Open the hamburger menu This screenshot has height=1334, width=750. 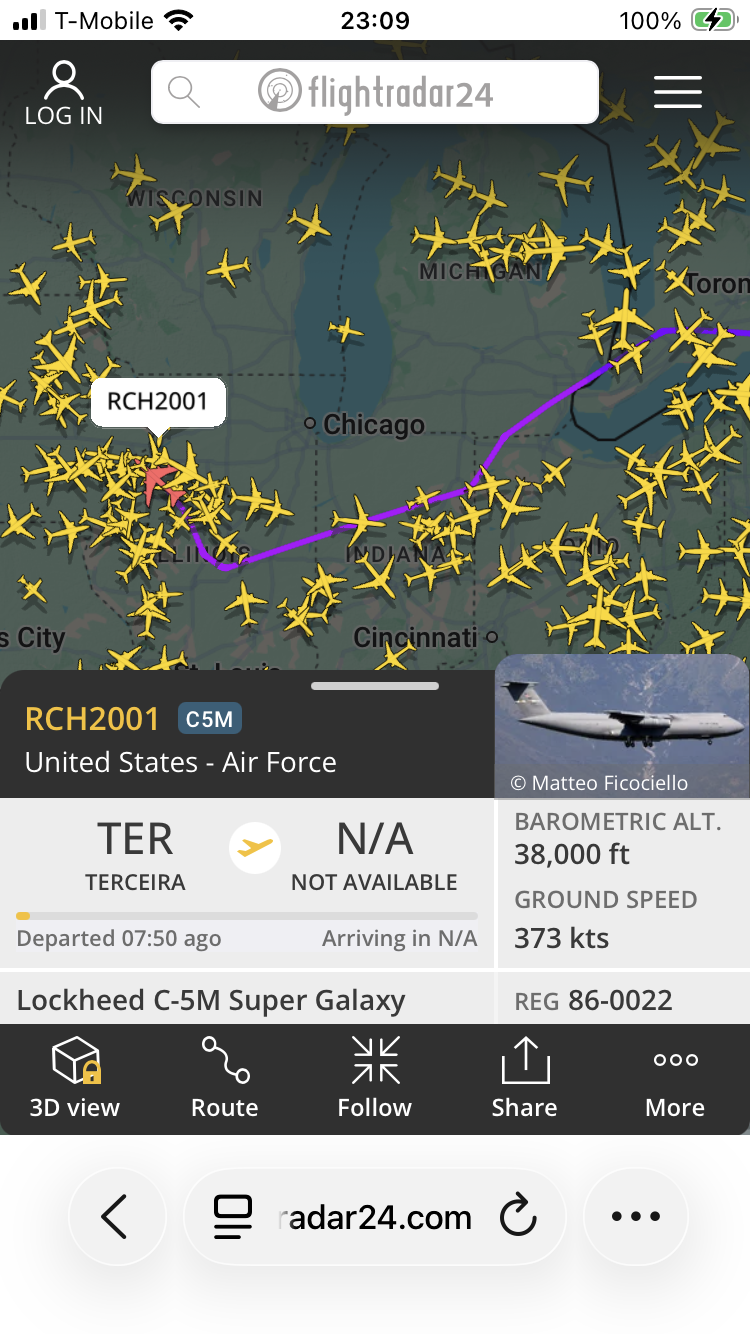coord(678,92)
